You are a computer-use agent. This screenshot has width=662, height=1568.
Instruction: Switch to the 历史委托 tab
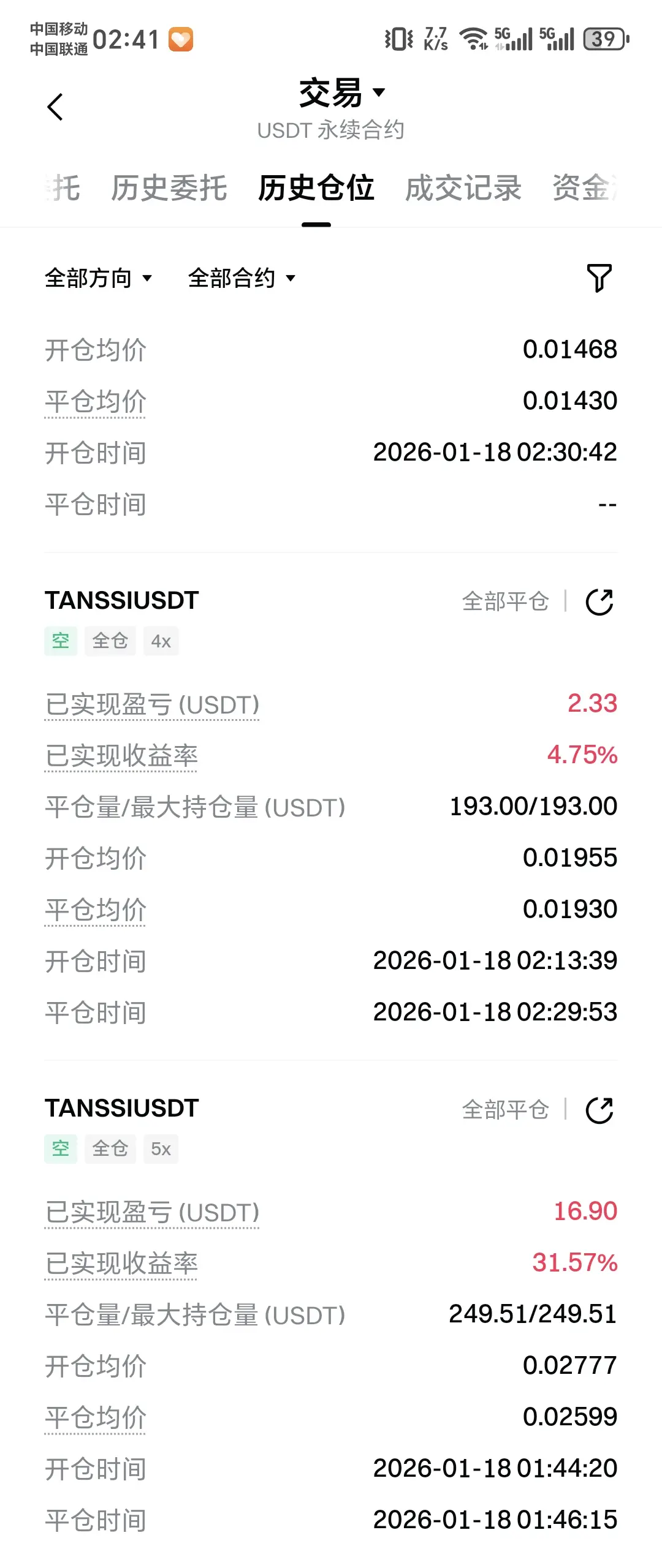169,187
